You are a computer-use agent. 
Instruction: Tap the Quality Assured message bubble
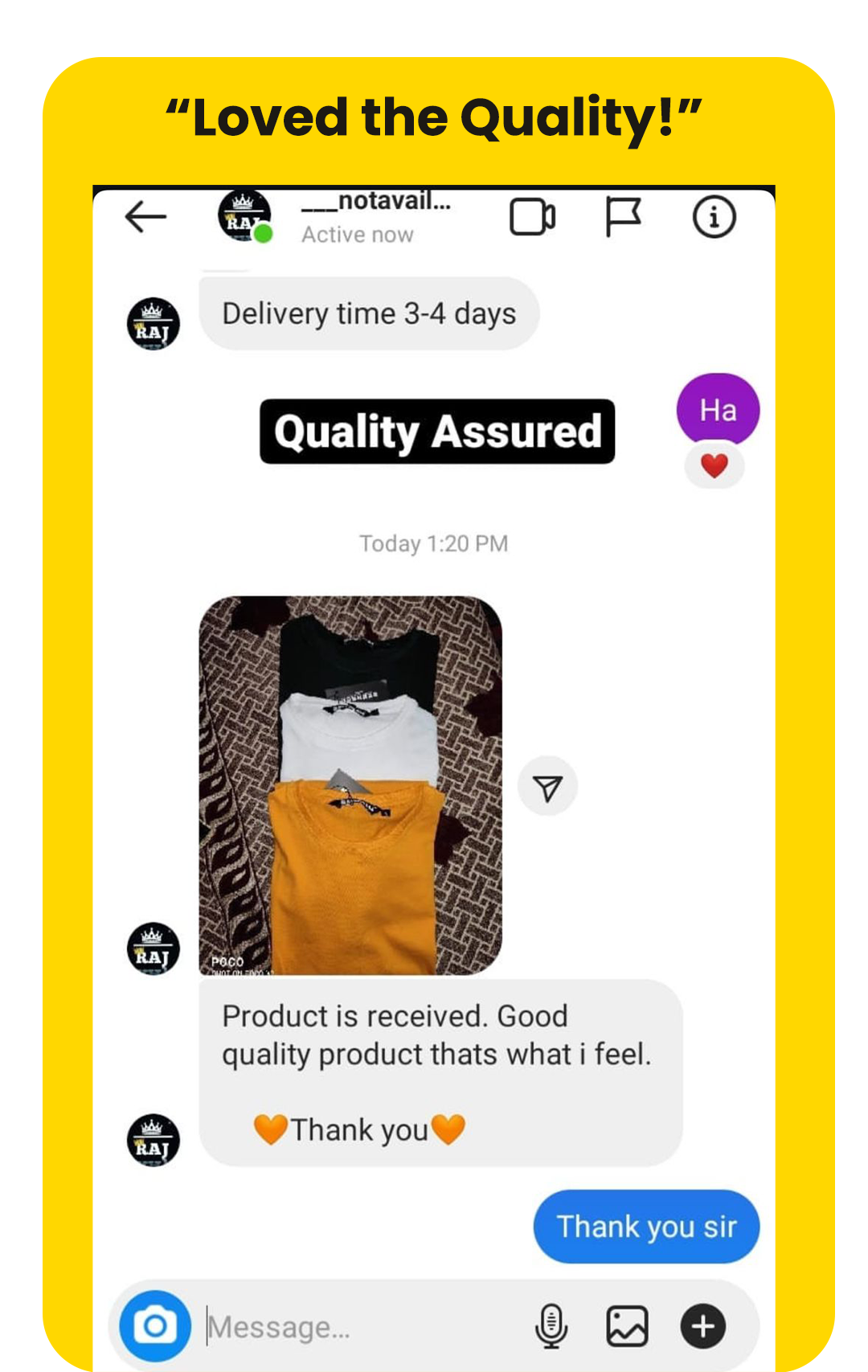436,432
